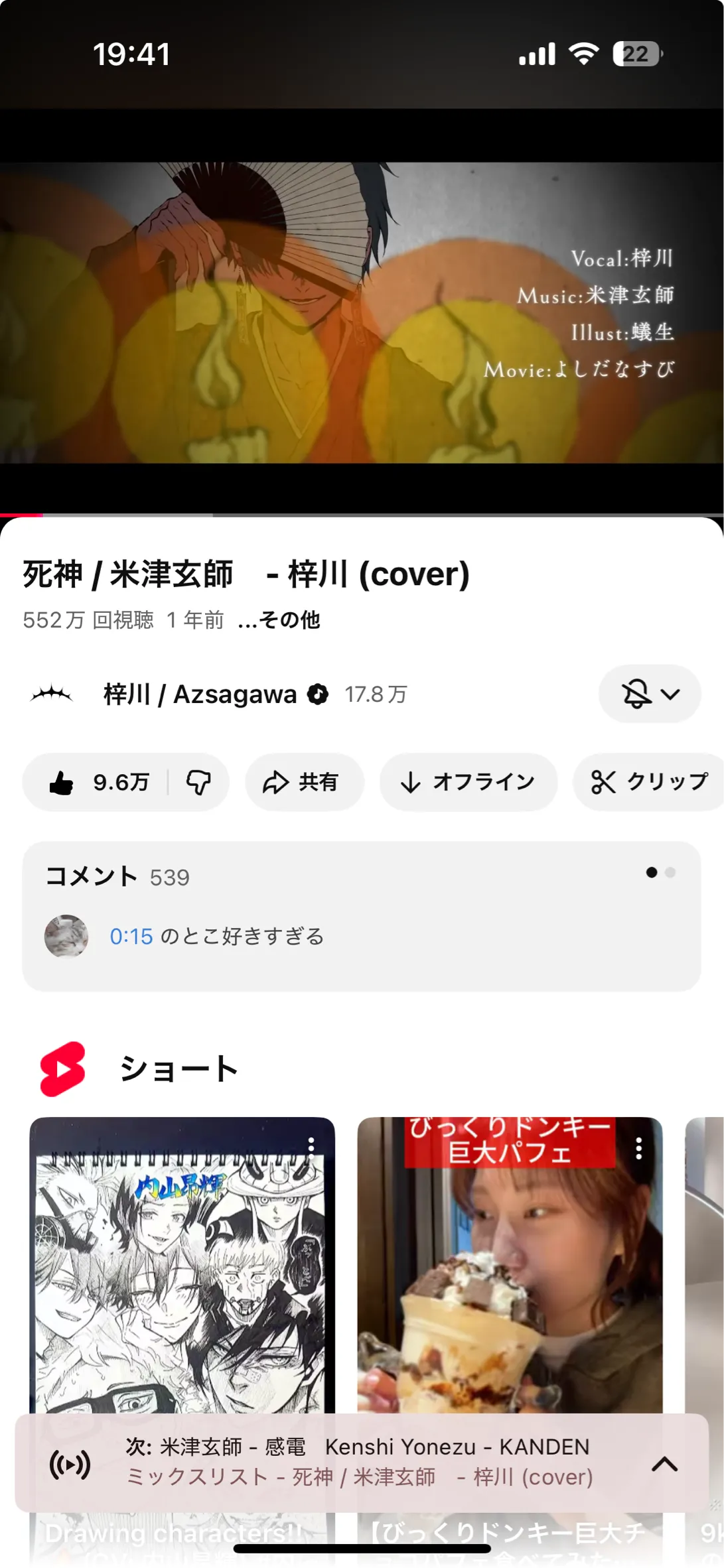
Task: Open the コメント section with 539 comments
Action: point(332,877)
